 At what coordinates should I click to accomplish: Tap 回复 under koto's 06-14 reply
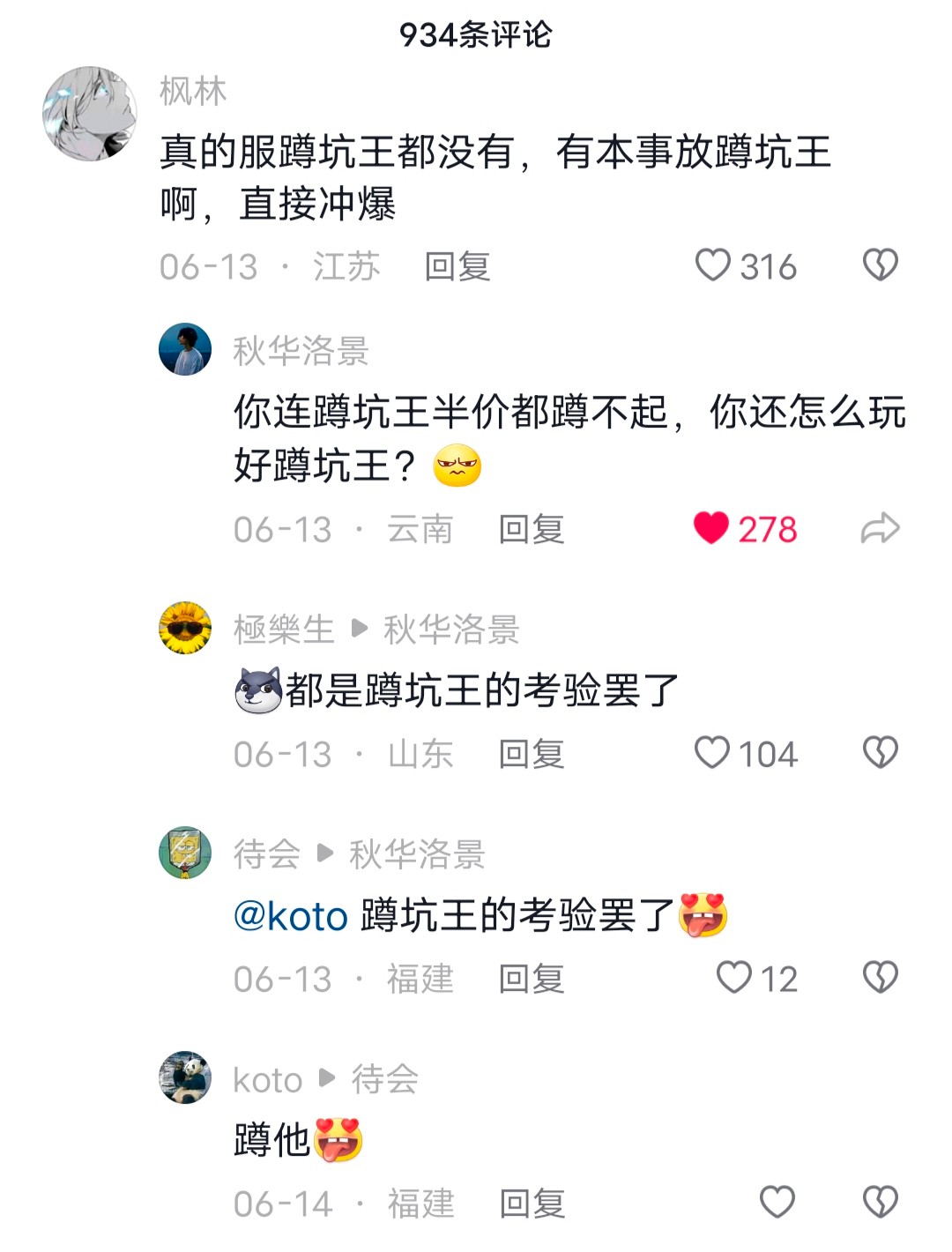tap(533, 1202)
